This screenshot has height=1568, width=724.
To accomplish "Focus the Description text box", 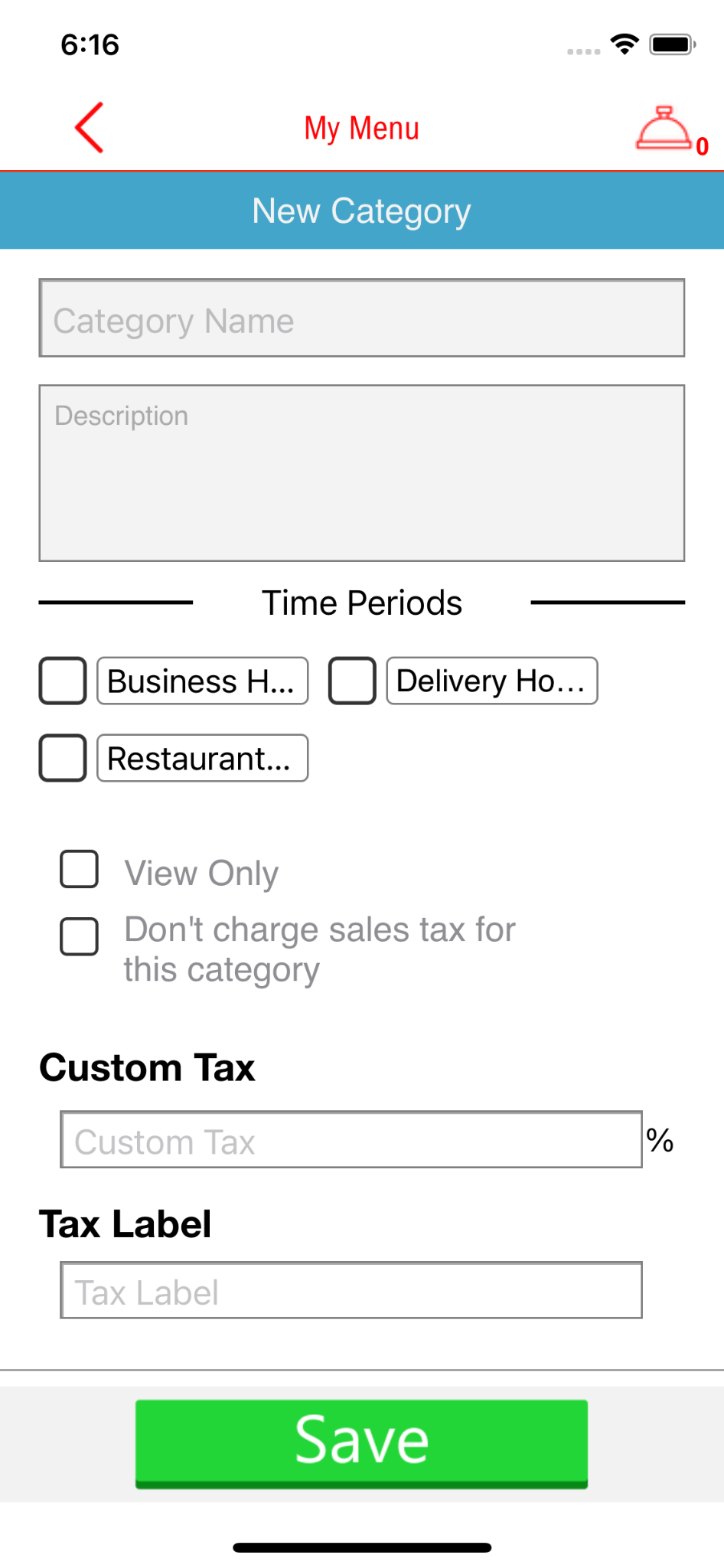I will pyautogui.click(x=361, y=473).
